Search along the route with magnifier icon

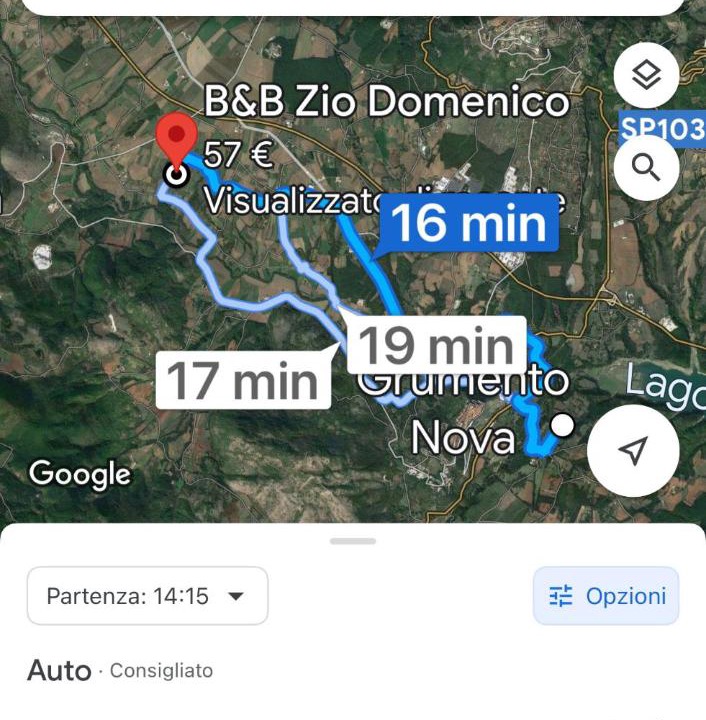pos(646,168)
